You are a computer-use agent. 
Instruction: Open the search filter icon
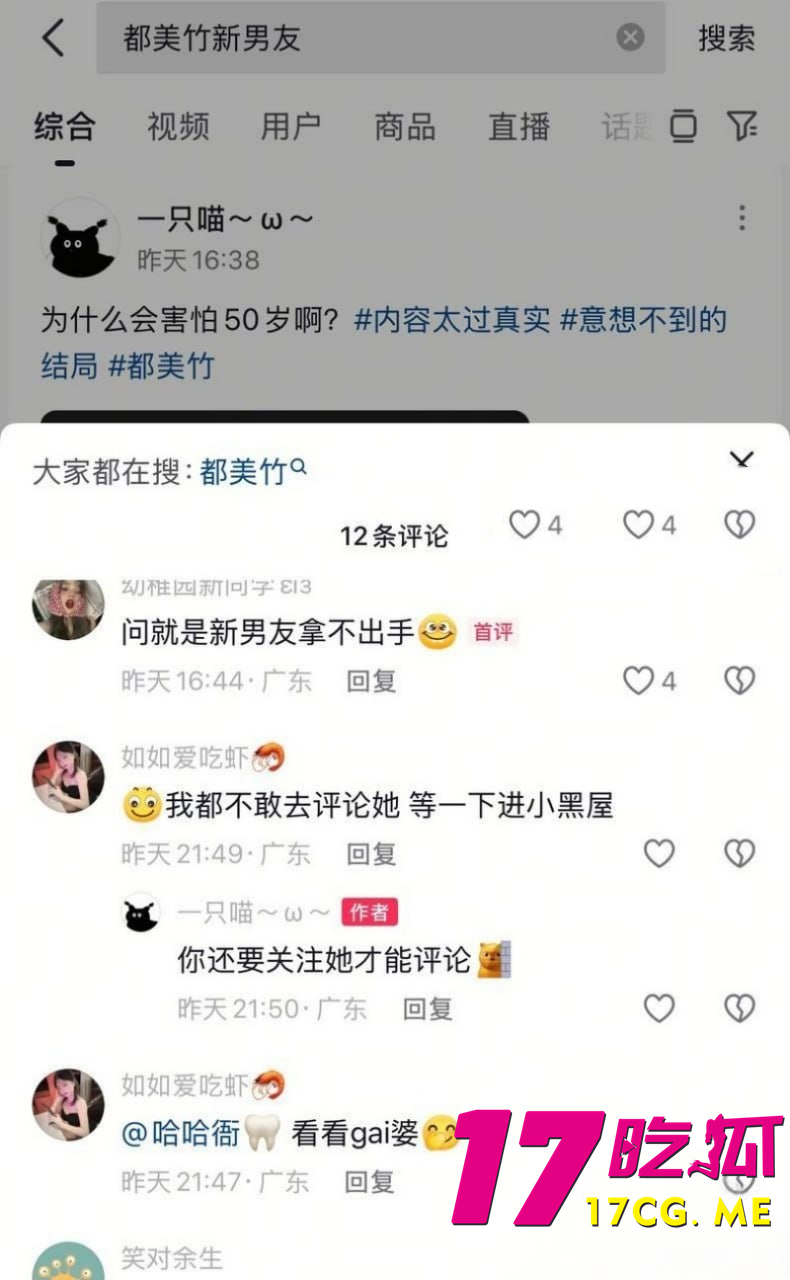741,126
